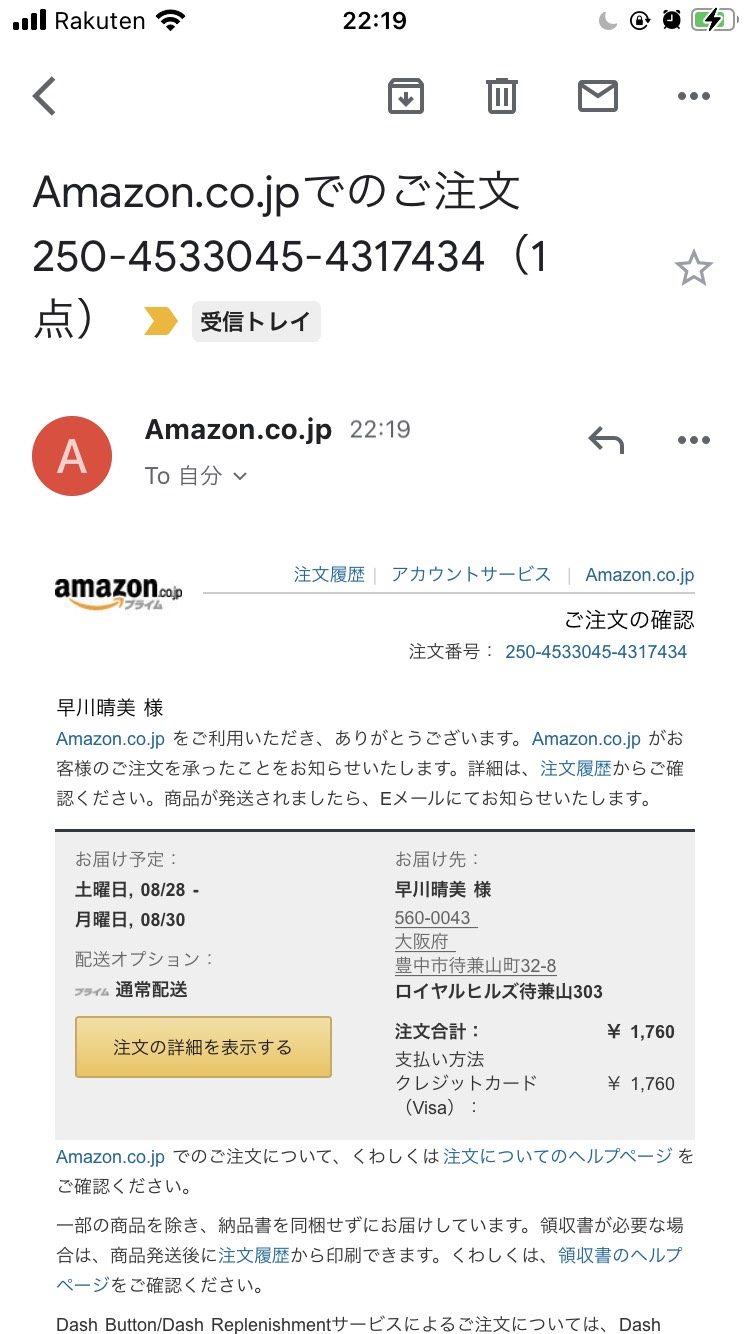Archive this Amazon order email

pos(406,96)
